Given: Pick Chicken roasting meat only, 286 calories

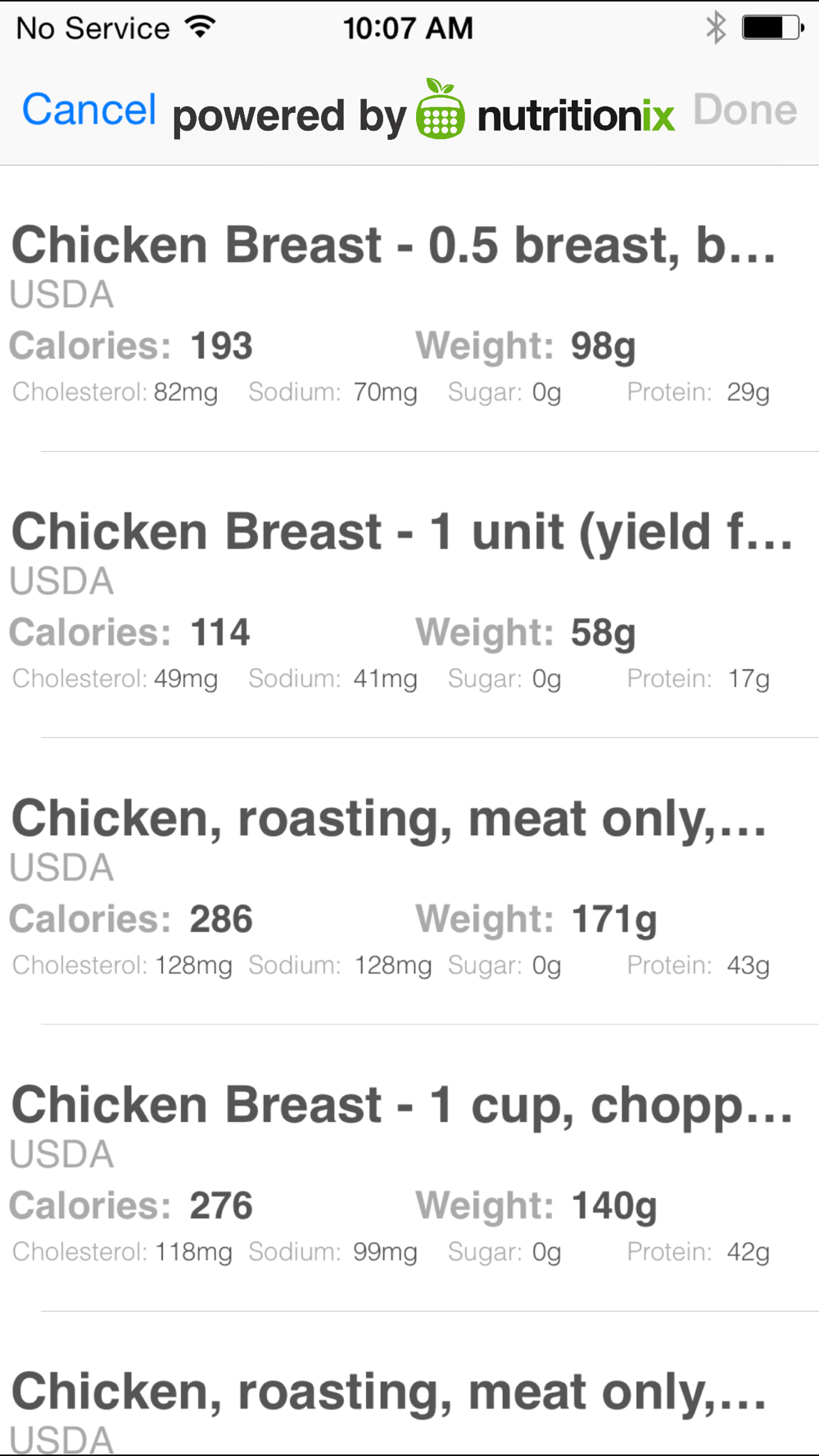Looking at the screenshot, I should [409, 881].
